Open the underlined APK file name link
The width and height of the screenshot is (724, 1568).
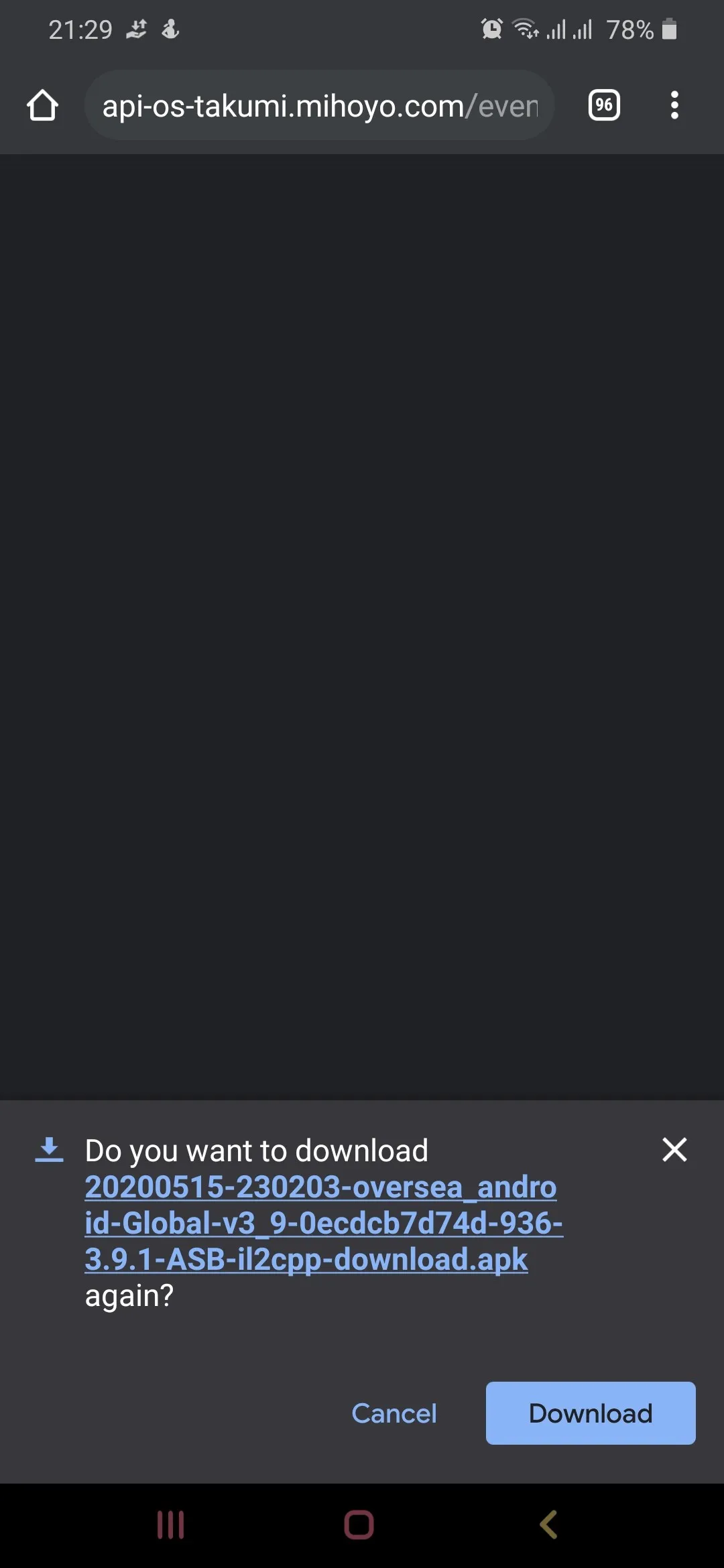click(322, 1223)
